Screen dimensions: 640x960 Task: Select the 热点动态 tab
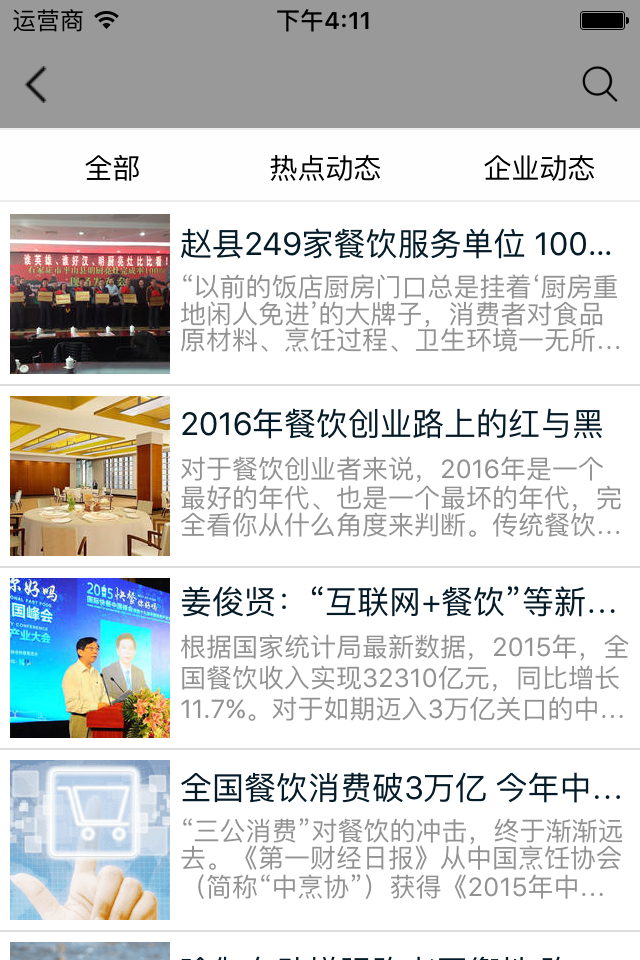click(x=325, y=168)
